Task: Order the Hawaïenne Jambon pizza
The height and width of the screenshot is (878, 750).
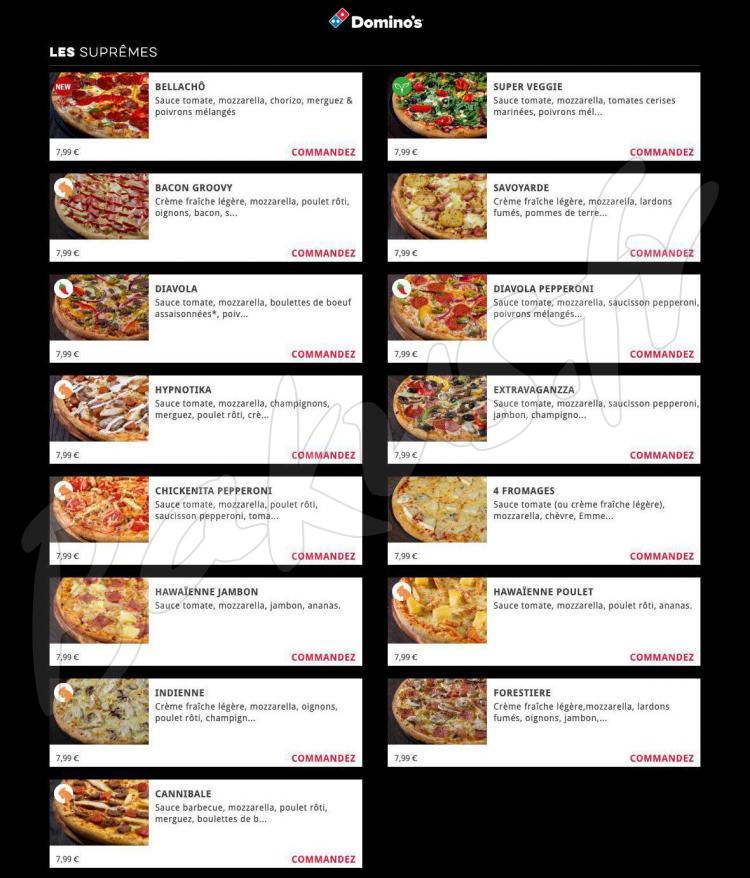Action: coord(323,657)
